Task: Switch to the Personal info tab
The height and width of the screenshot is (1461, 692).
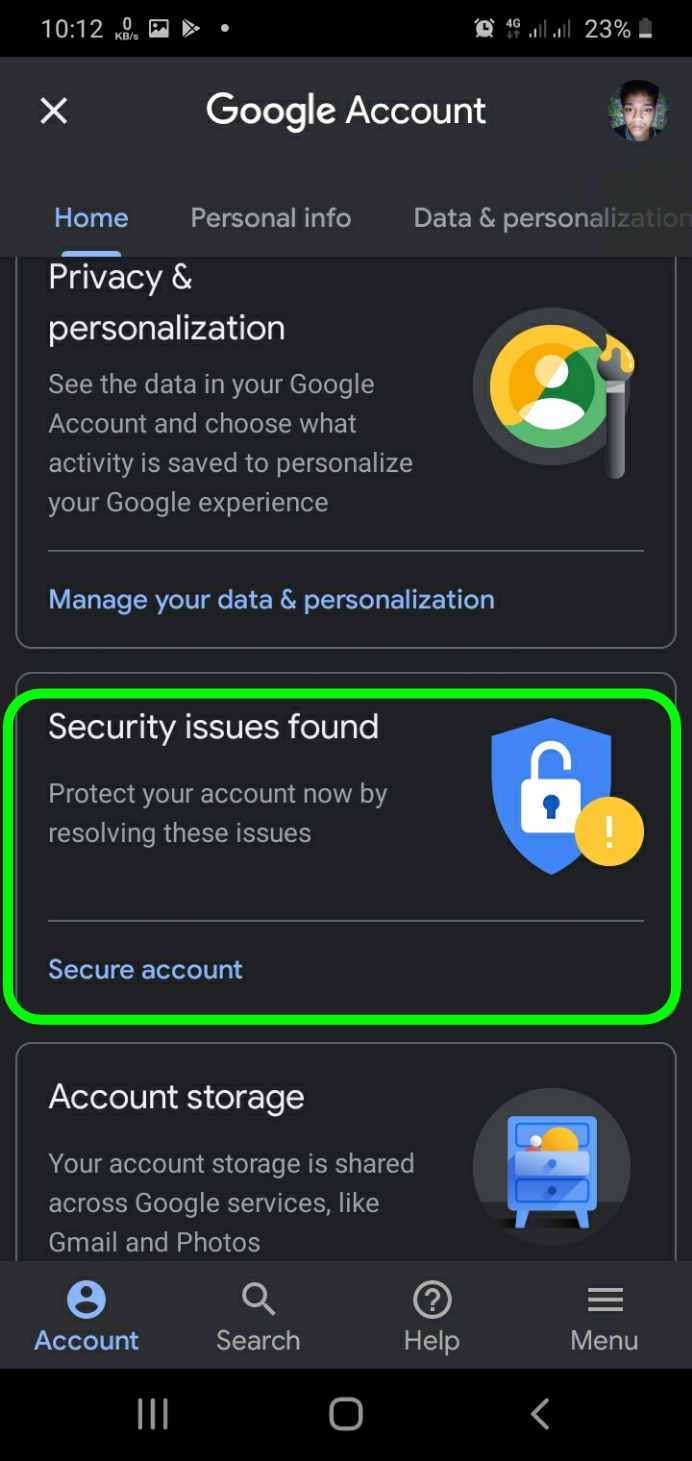Action: tap(271, 218)
